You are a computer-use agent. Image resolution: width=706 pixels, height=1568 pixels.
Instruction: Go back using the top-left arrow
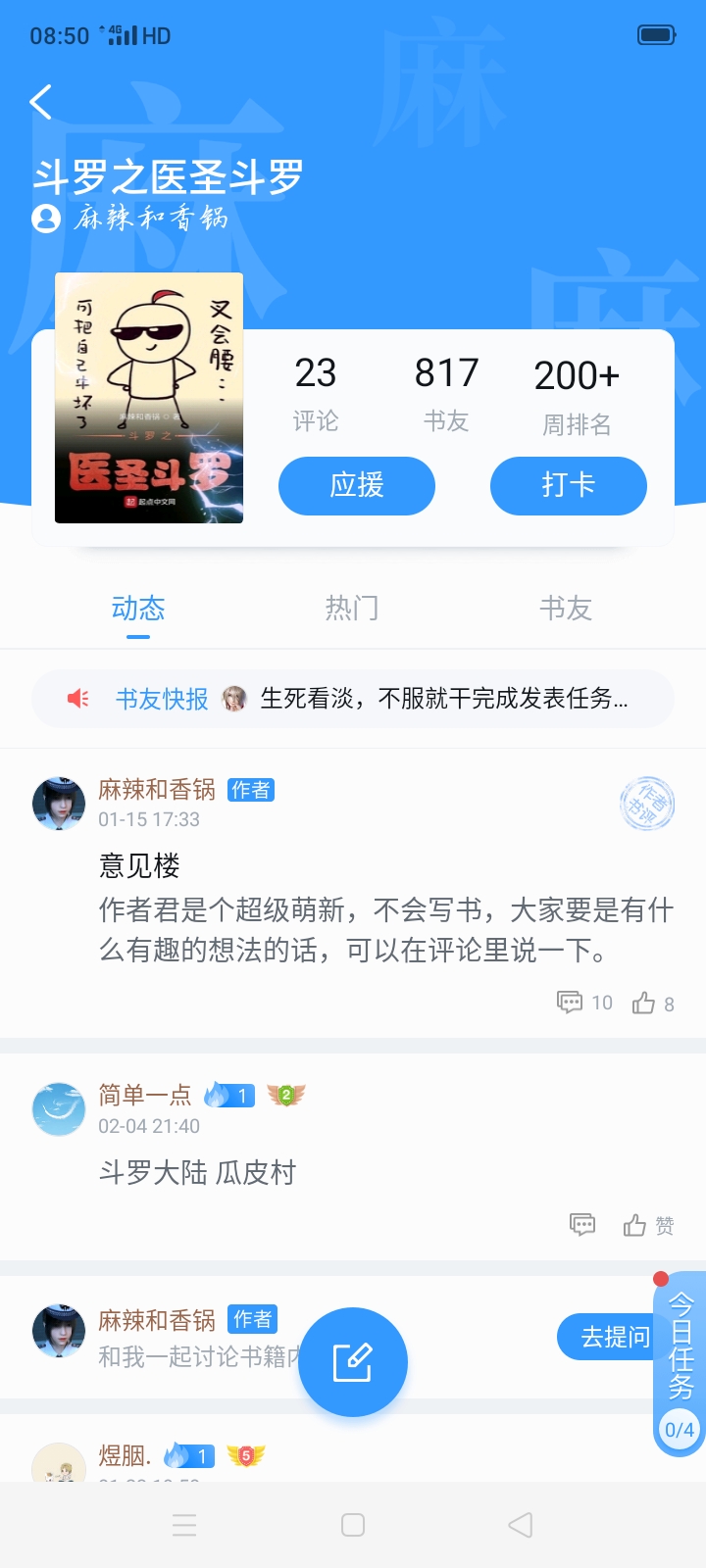(x=41, y=102)
